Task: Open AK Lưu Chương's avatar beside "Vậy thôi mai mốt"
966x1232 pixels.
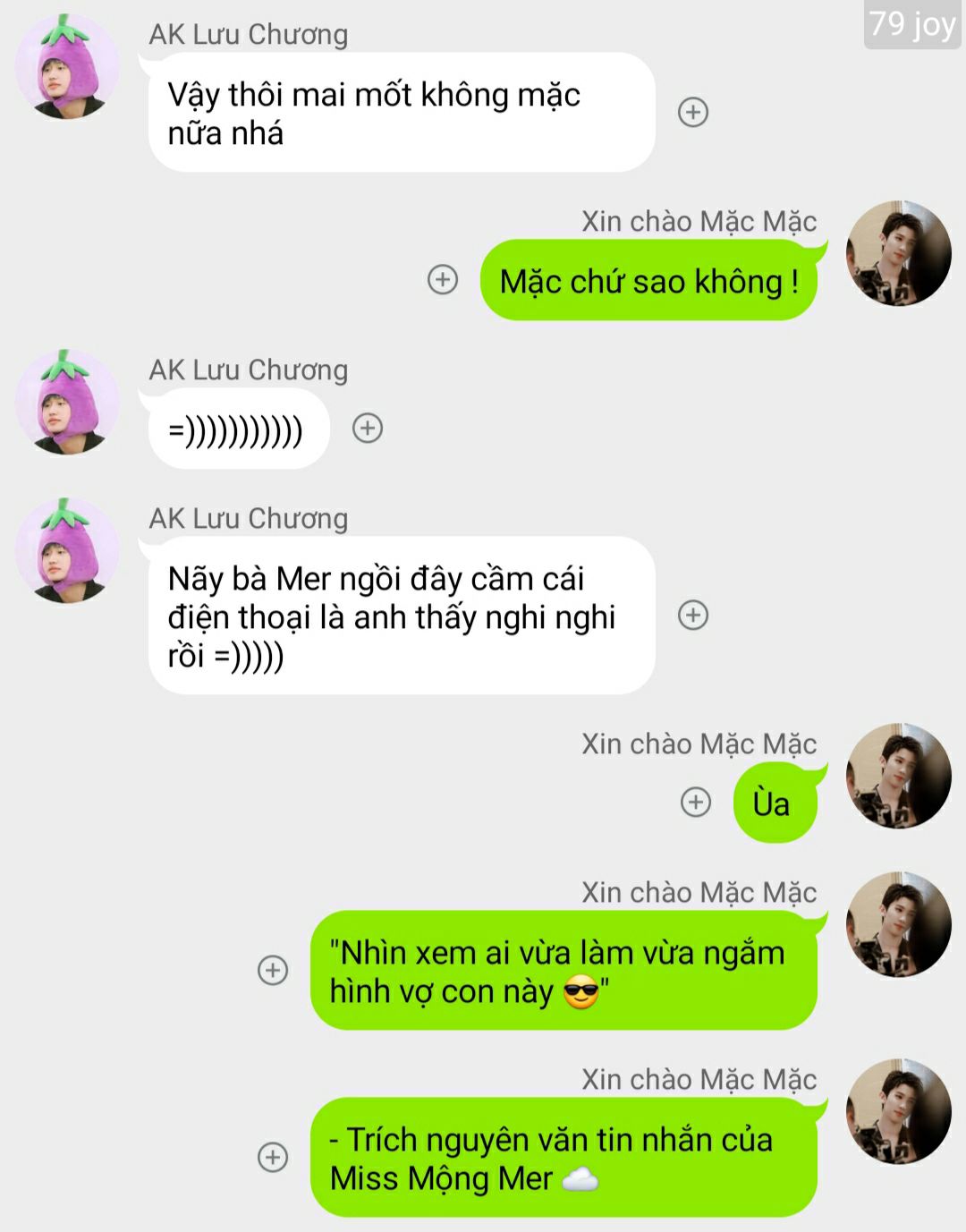Action: click(x=67, y=67)
